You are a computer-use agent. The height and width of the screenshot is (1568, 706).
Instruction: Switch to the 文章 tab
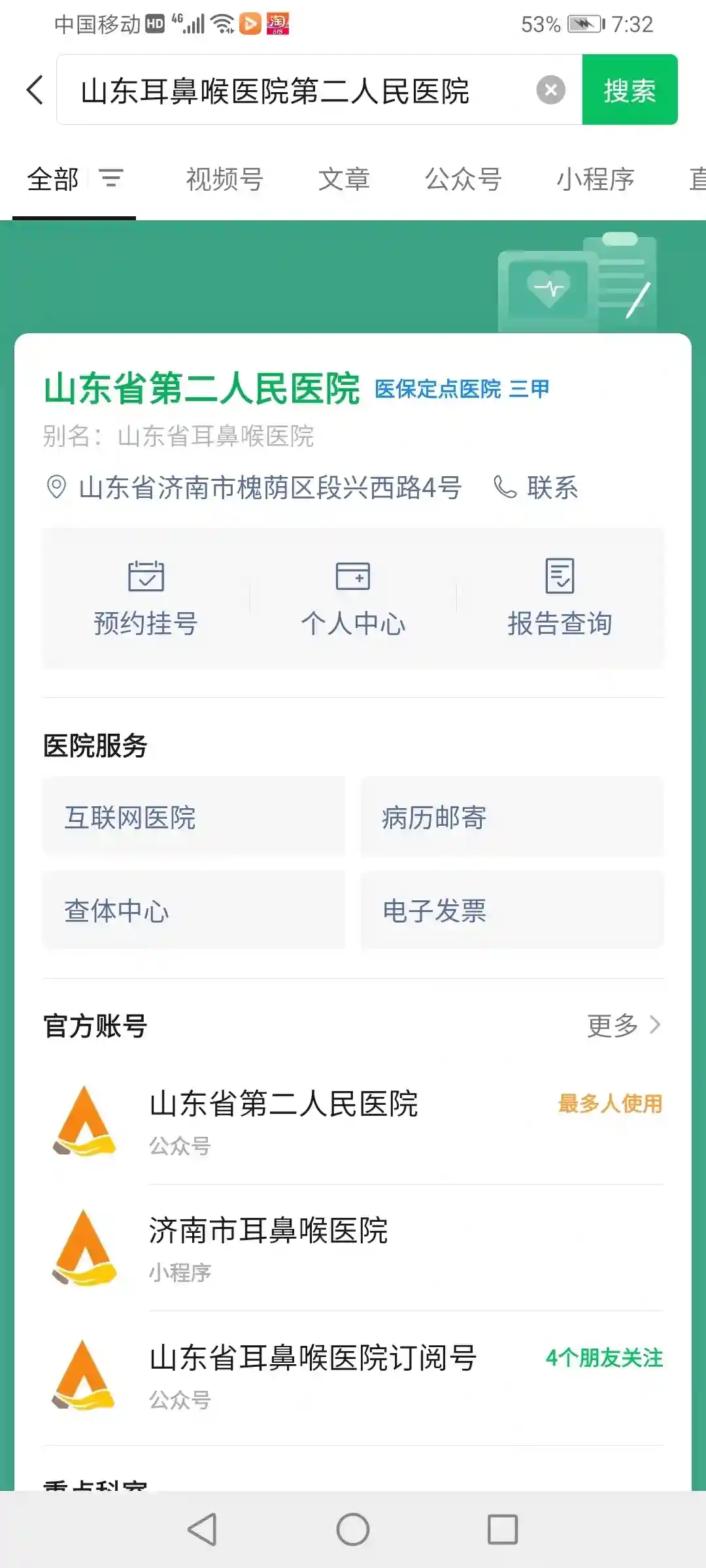(x=344, y=179)
